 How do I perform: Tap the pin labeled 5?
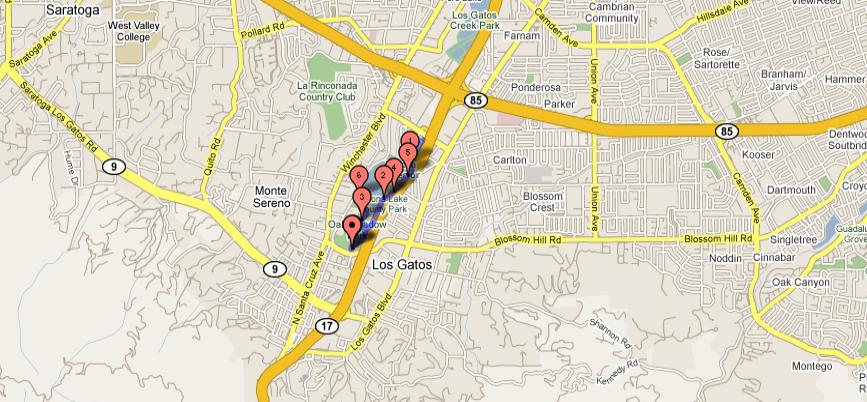408,152
